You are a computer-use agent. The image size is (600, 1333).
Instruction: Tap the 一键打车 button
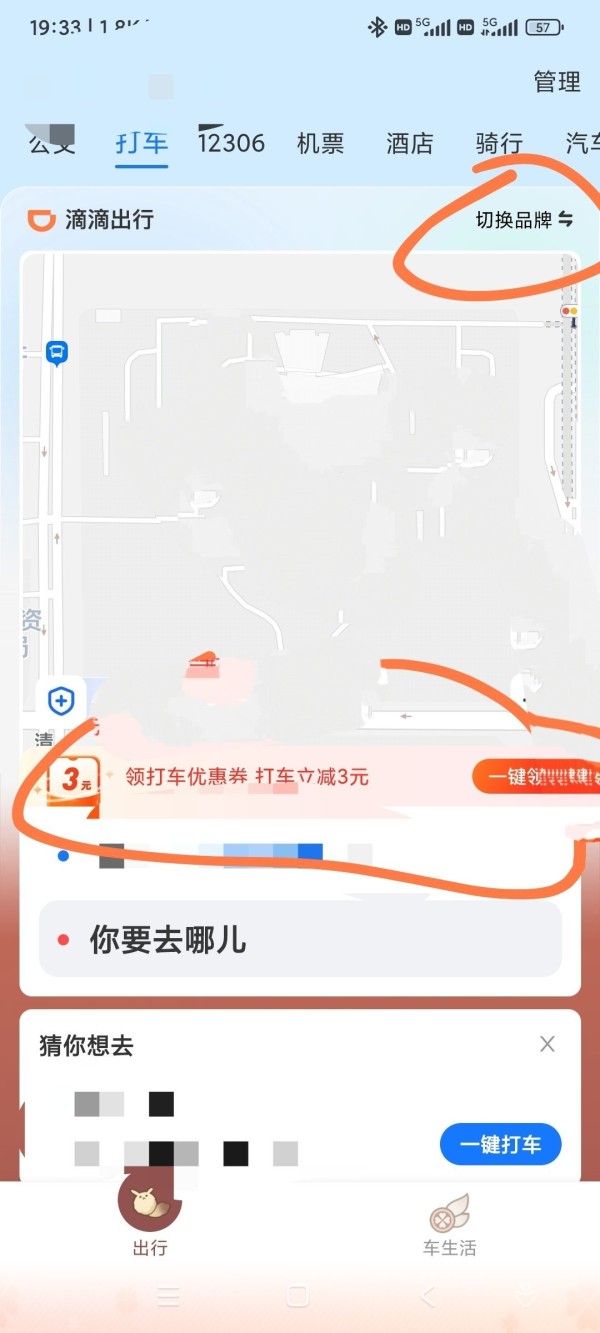tap(500, 1144)
